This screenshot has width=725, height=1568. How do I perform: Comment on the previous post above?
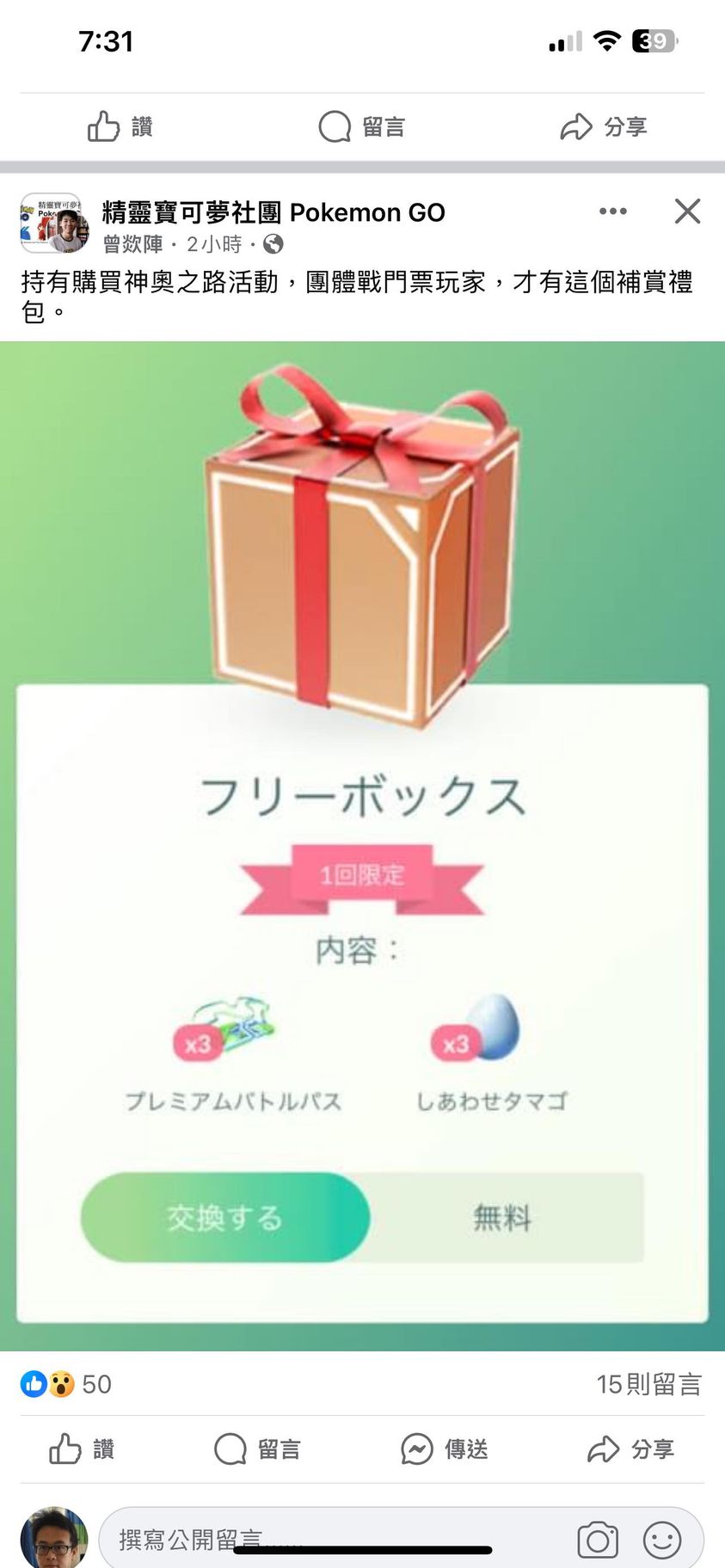tap(361, 127)
